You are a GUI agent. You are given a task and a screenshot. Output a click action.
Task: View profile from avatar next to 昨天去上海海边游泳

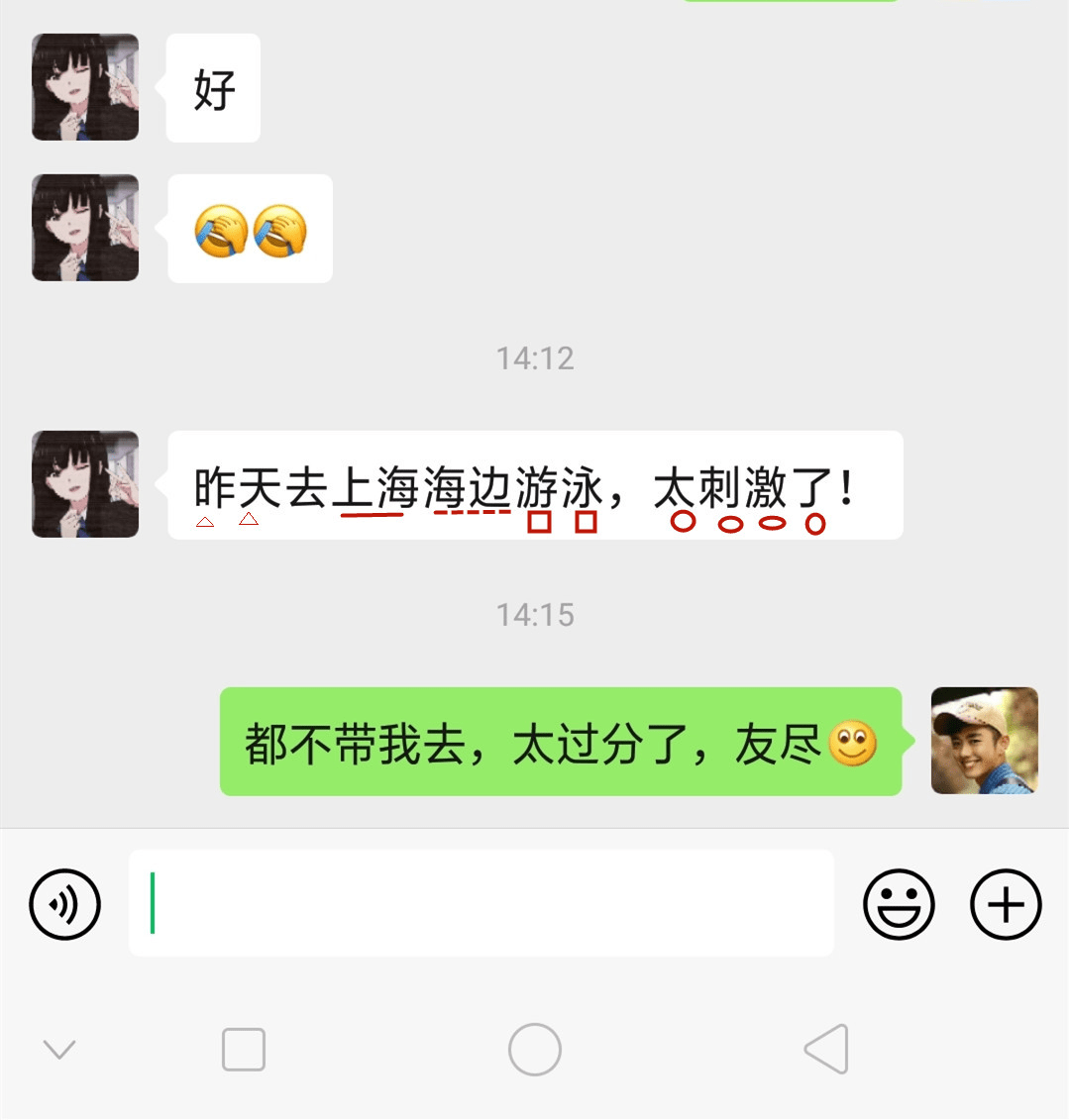click(85, 484)
